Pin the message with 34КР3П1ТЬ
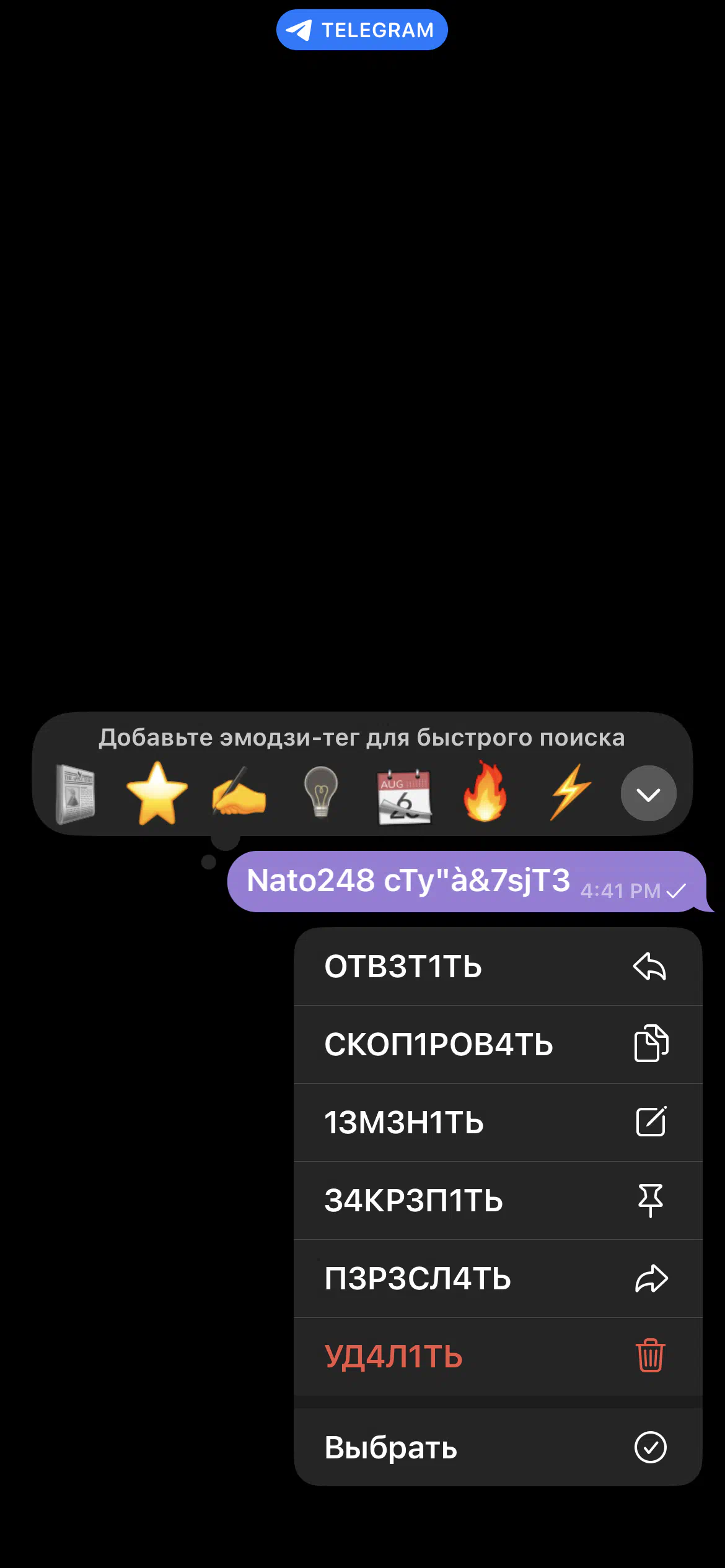 tap(498, 1200)
